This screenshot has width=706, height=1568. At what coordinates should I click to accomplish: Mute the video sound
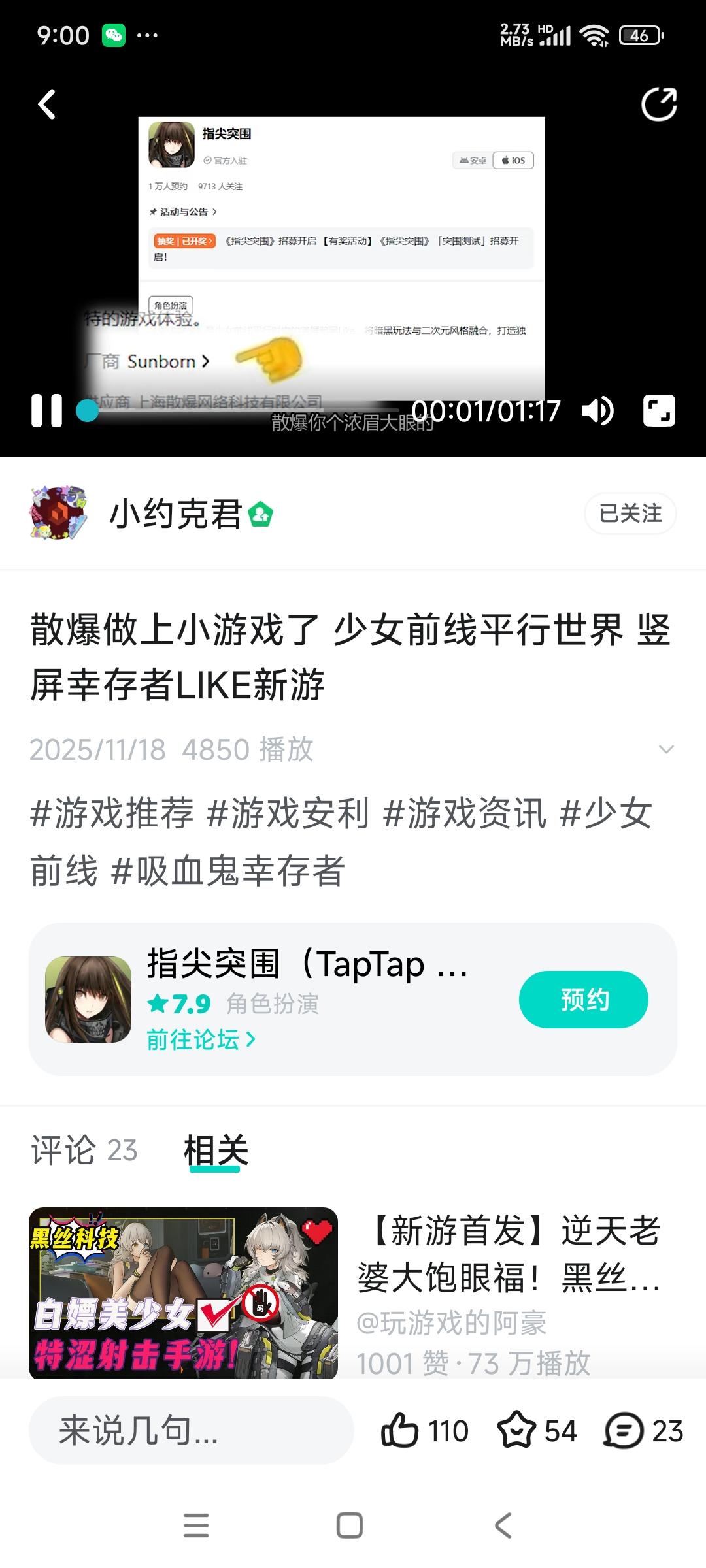coord(597,411)
